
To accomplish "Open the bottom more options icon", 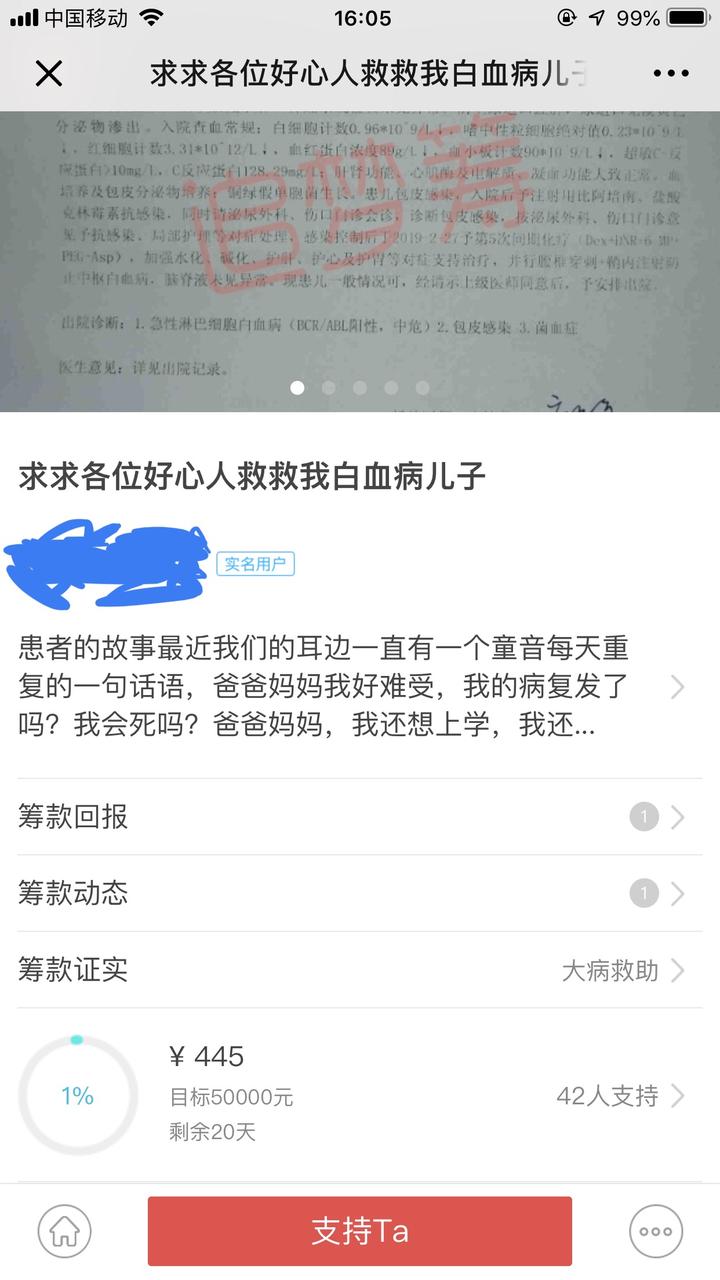I will point(656,1231).
